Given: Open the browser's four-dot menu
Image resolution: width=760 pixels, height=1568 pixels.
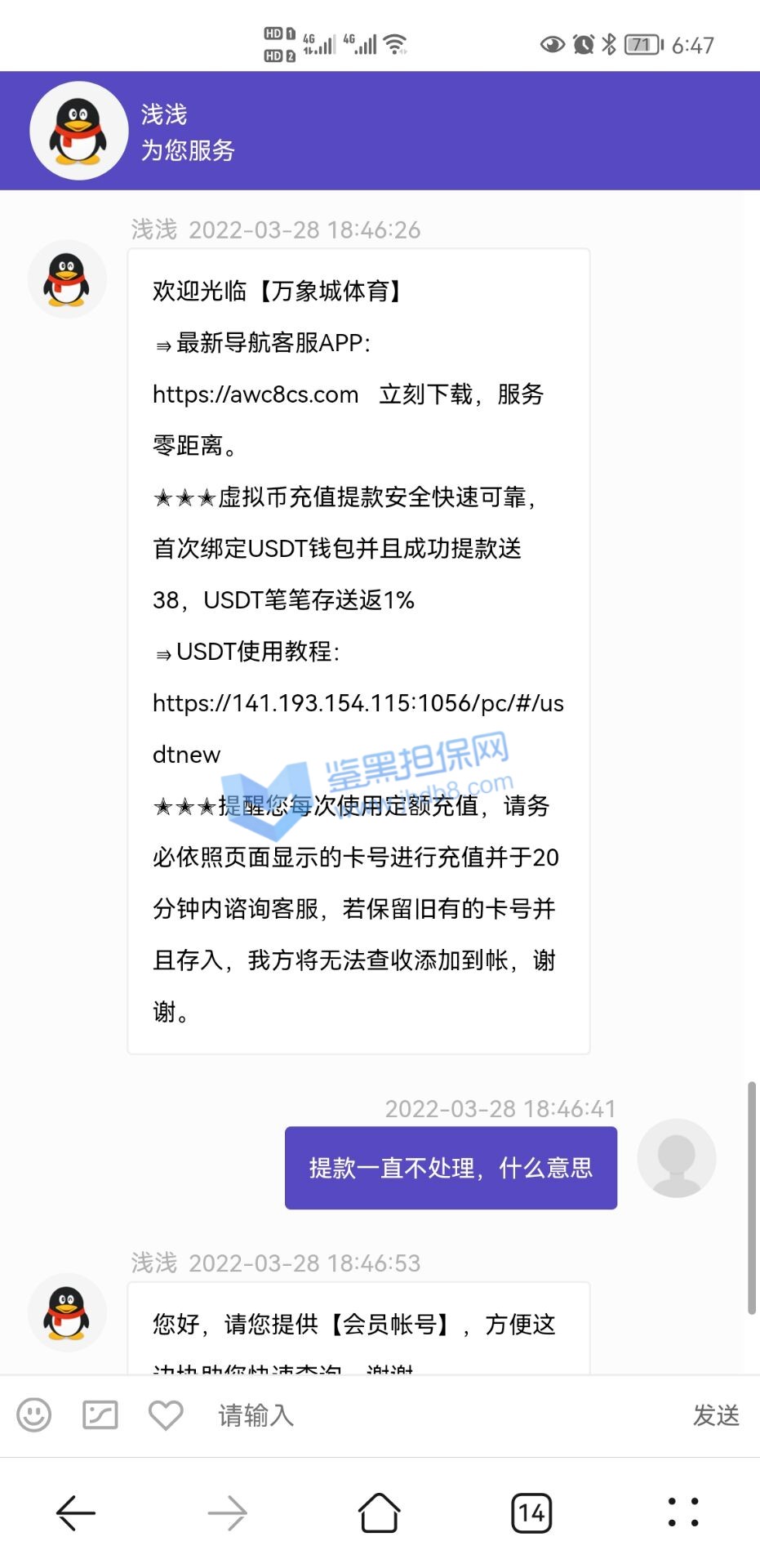Looking at the screenshot, I should [x=683, y=1512].
